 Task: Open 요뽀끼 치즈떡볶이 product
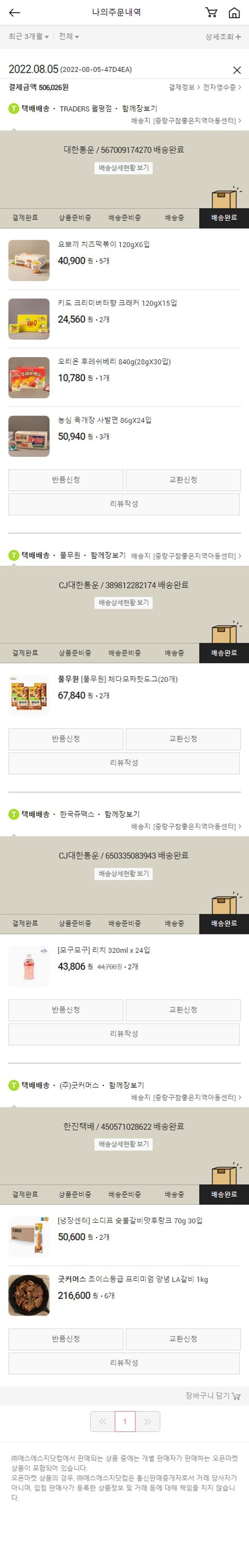click(x=103, y=245)
